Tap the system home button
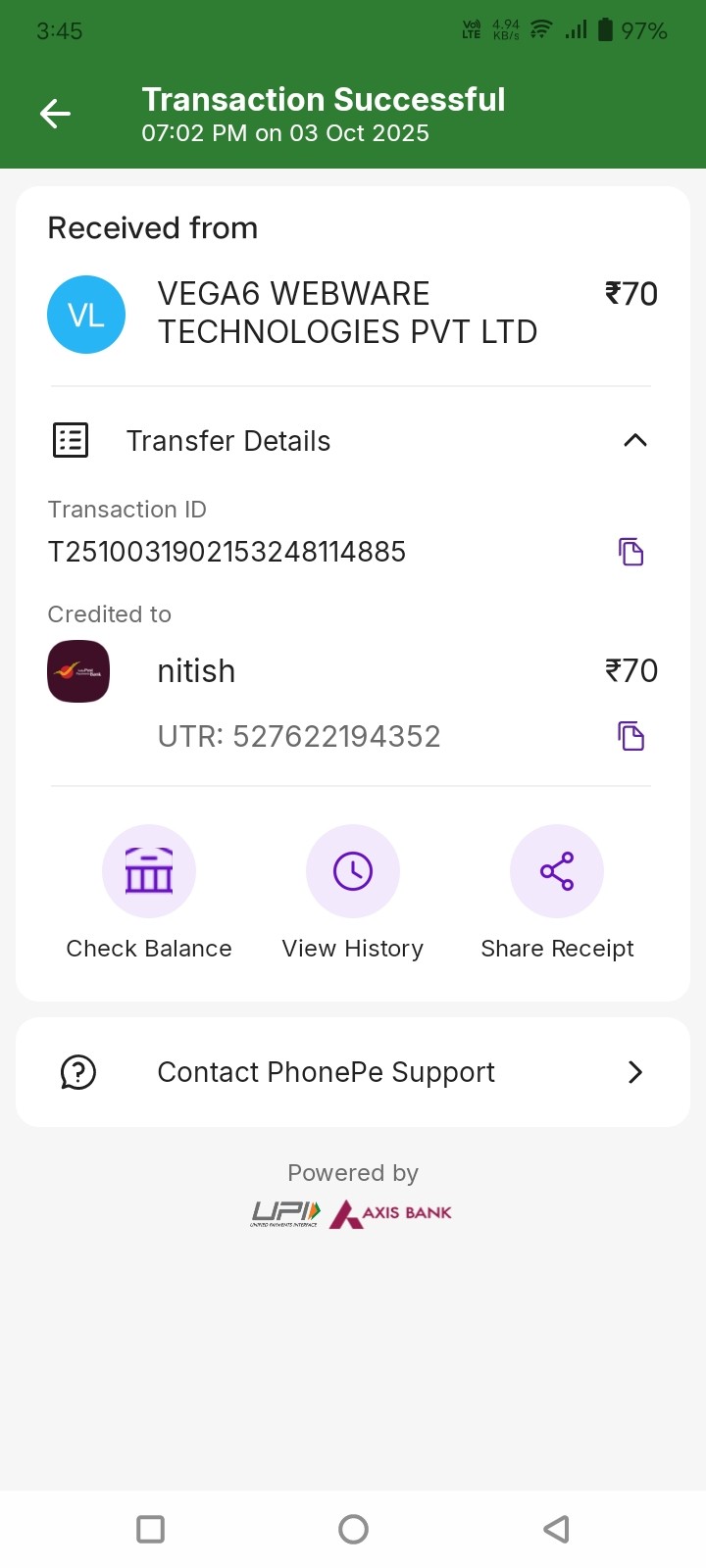This screenshot has height=1568, width=706. [x=353, y=1529]
